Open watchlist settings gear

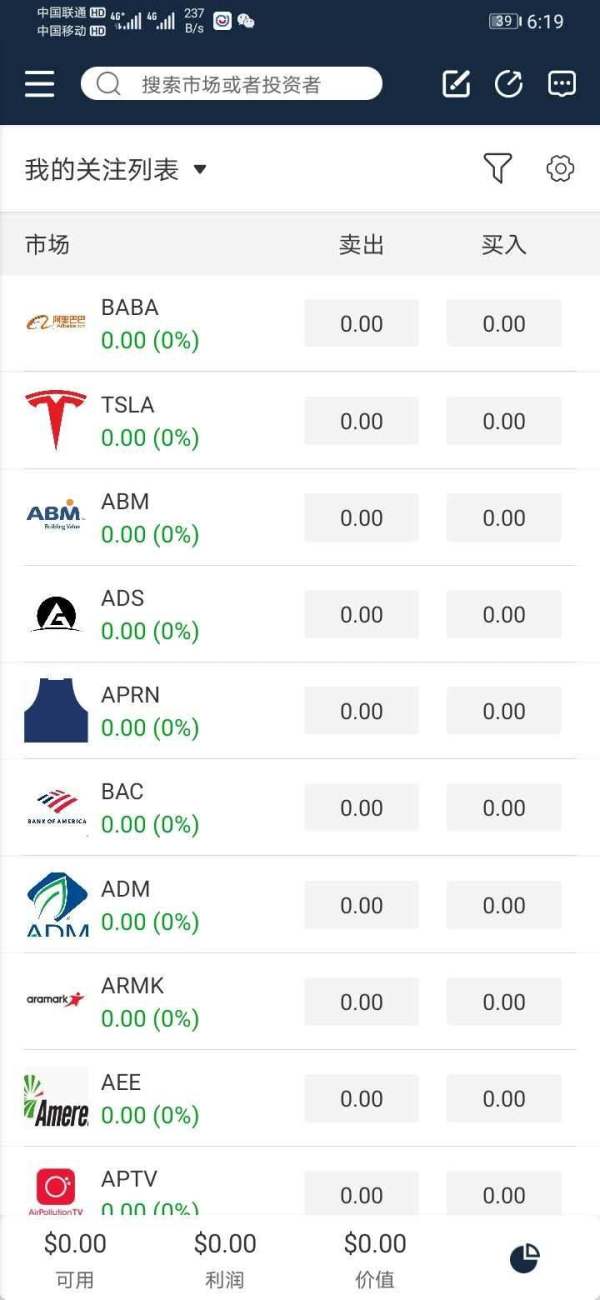(x=560, y=169)
